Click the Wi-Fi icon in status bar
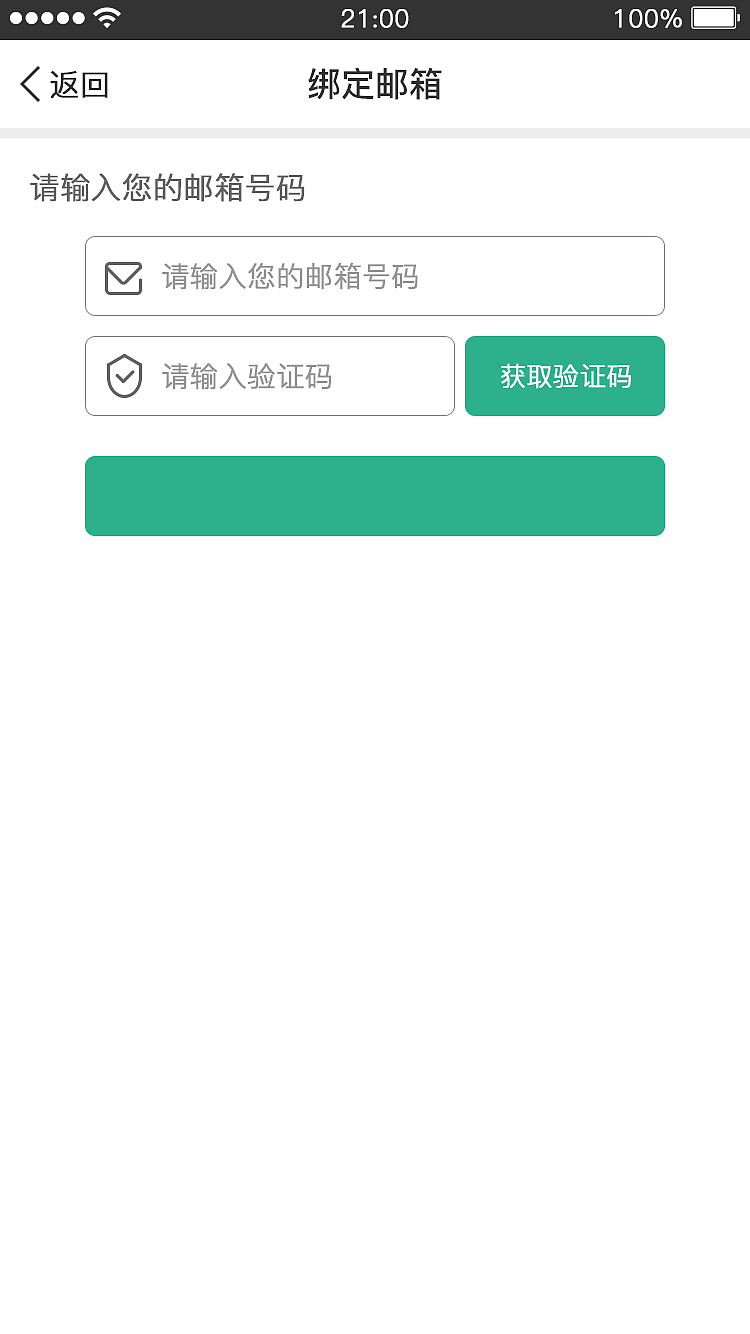Viewport: 750px width, 1334px height. pyautogui.click(x=104, y=16)
